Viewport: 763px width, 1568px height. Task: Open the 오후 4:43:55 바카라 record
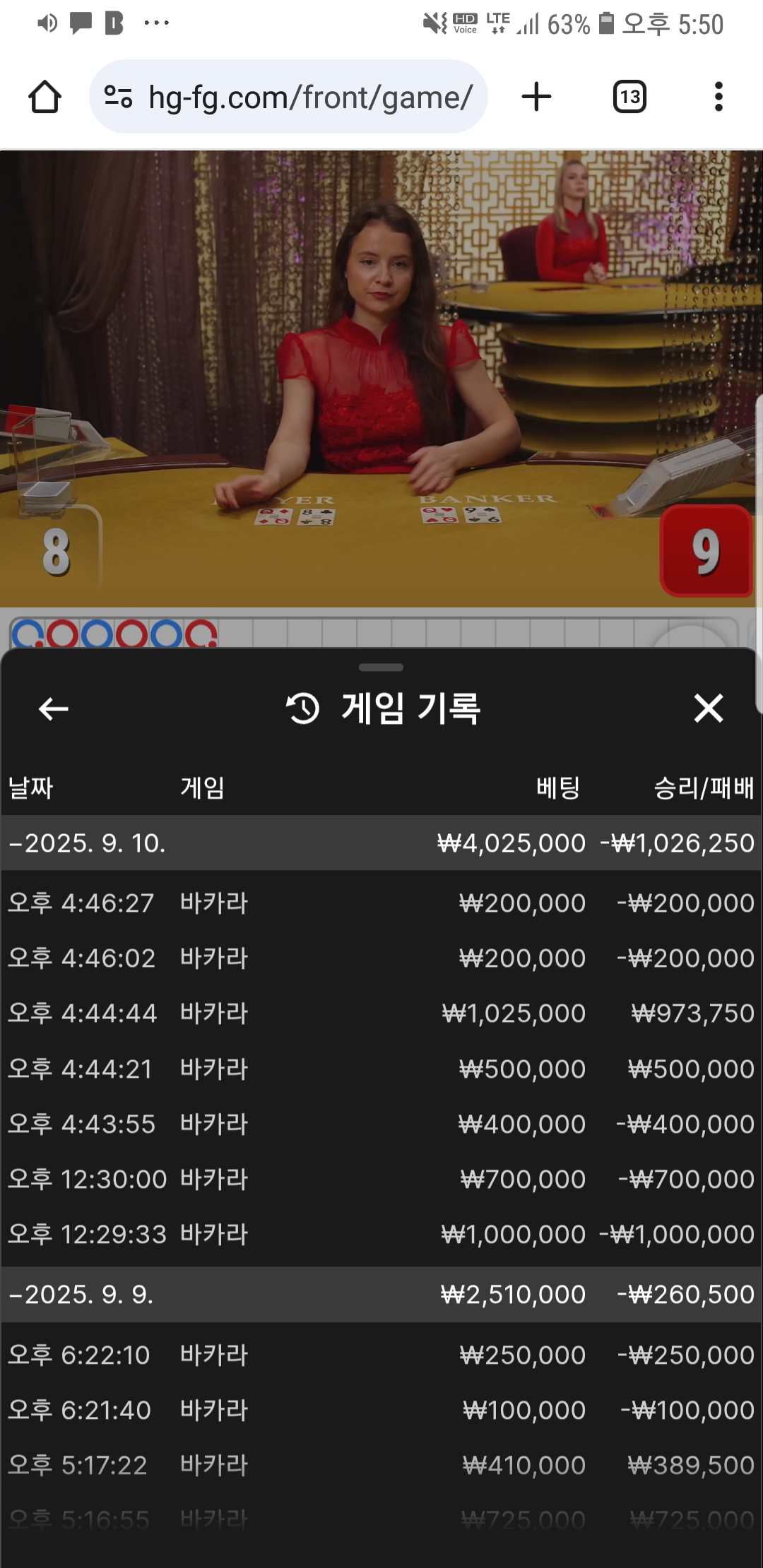(x=381, y=1124)
